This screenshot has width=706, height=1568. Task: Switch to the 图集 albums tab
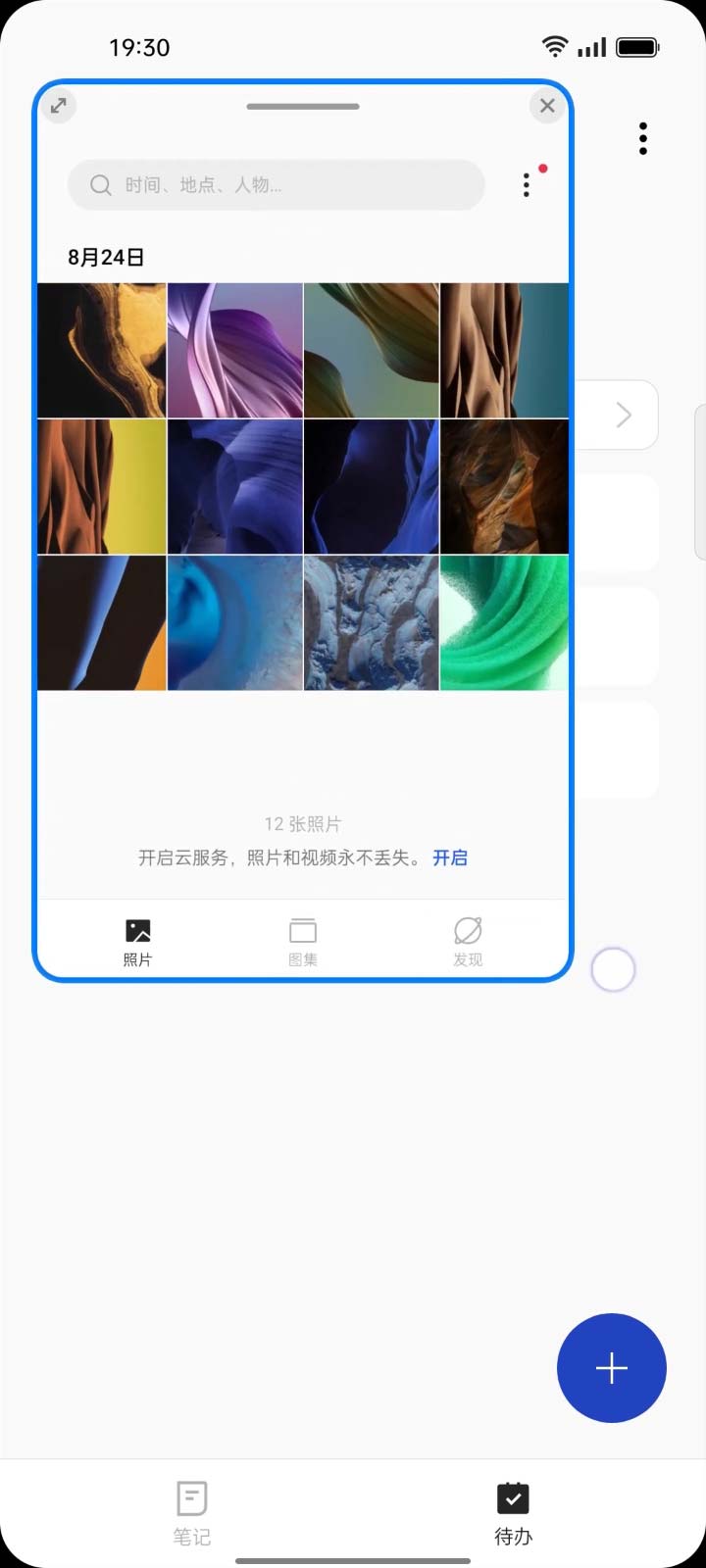click(303, 942)
